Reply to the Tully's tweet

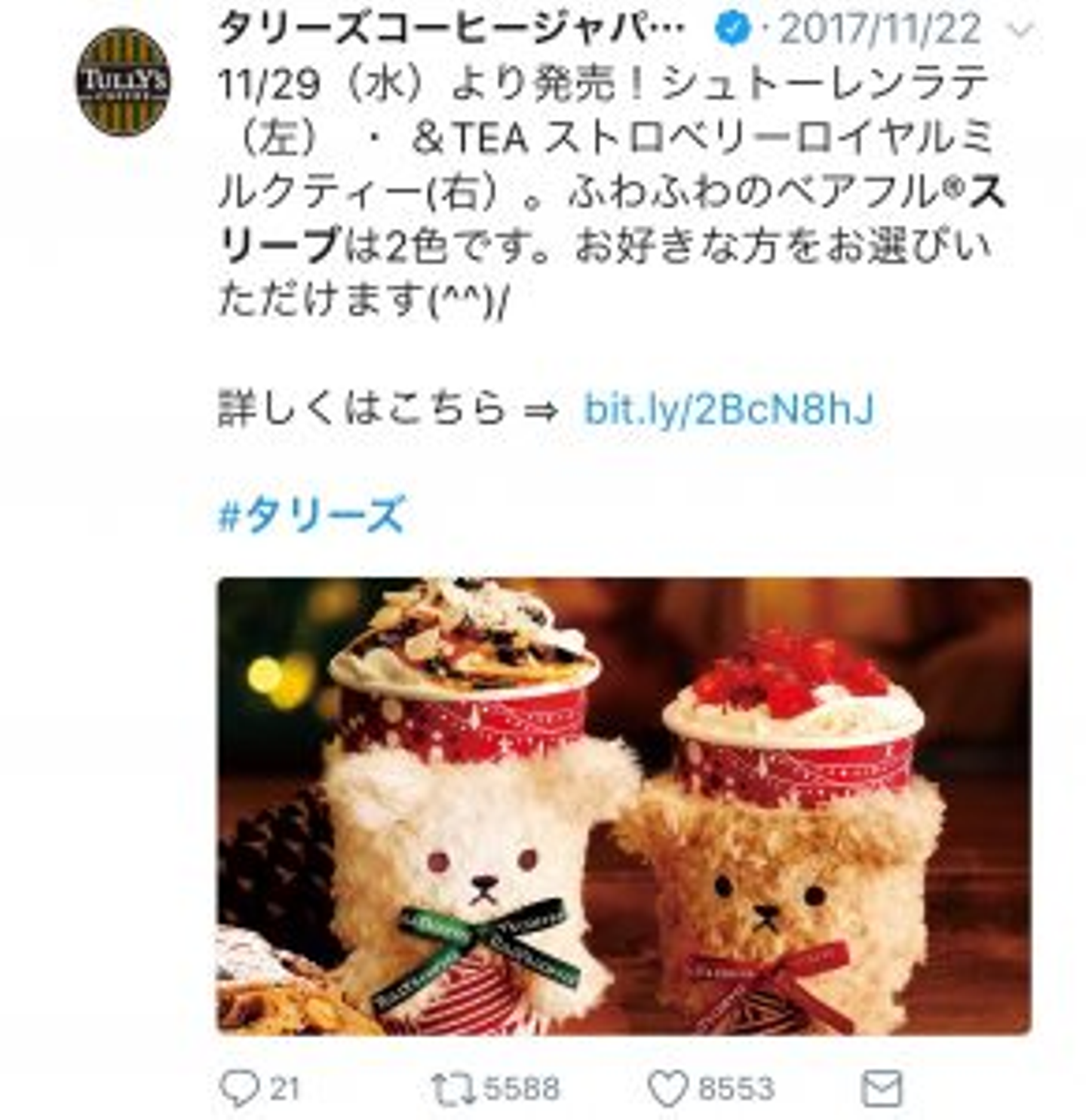coord(240,1088)
